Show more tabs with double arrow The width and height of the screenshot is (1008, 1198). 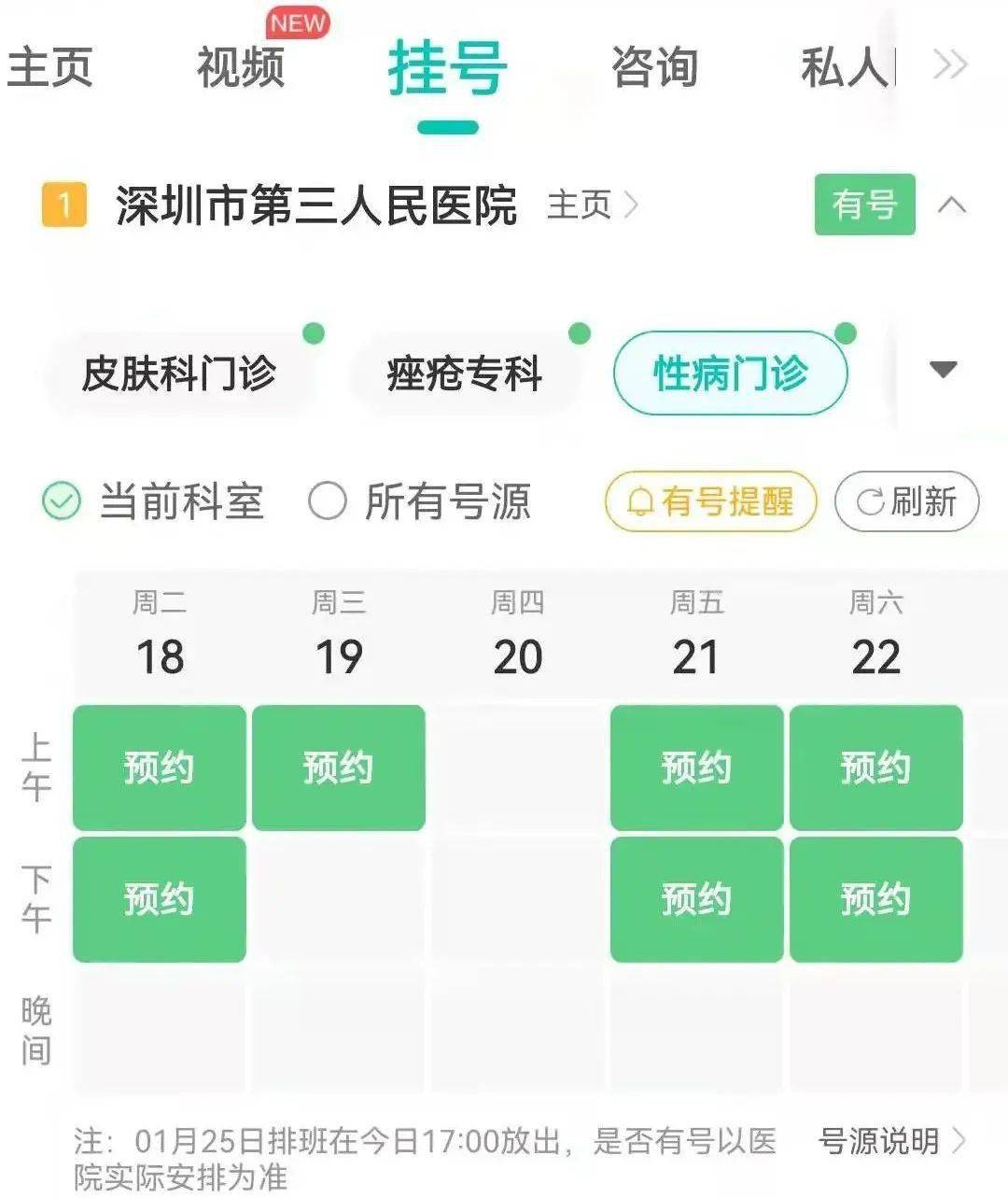pos(951,65)
